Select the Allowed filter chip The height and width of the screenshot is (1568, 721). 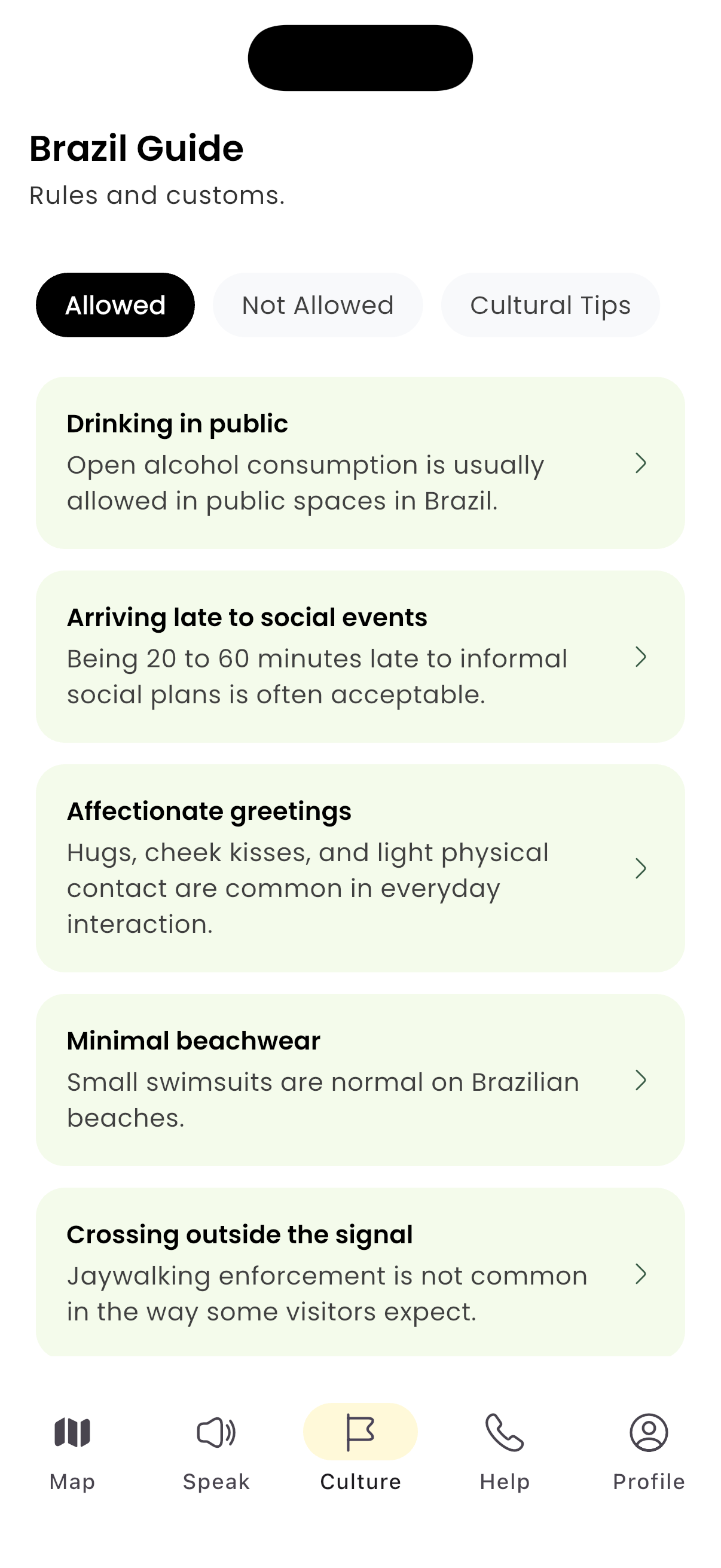tap(115, 305)
